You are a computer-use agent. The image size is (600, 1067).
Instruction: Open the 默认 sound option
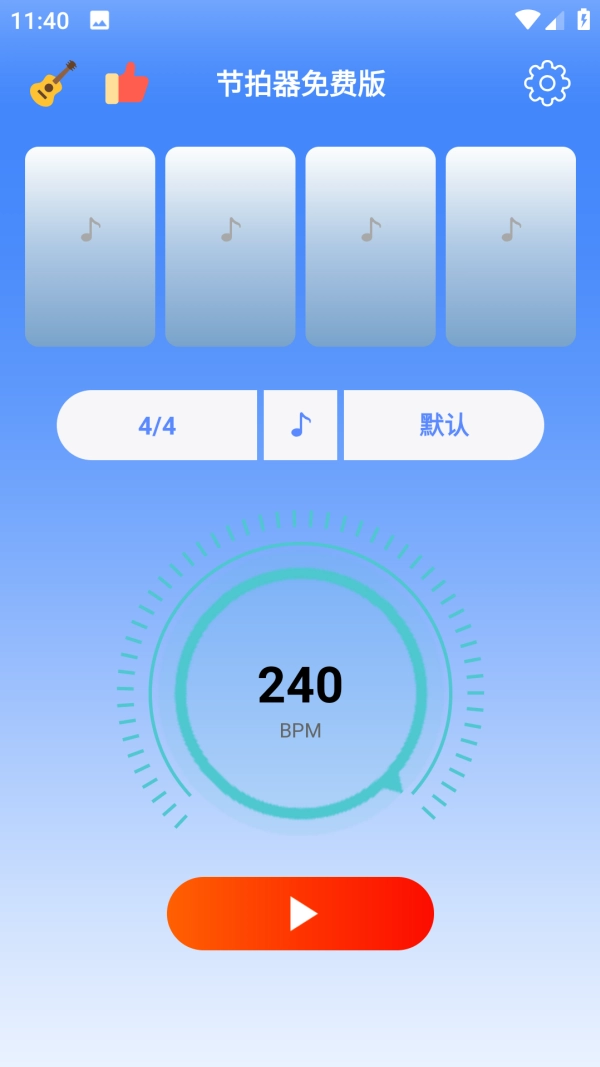(444, 425)
